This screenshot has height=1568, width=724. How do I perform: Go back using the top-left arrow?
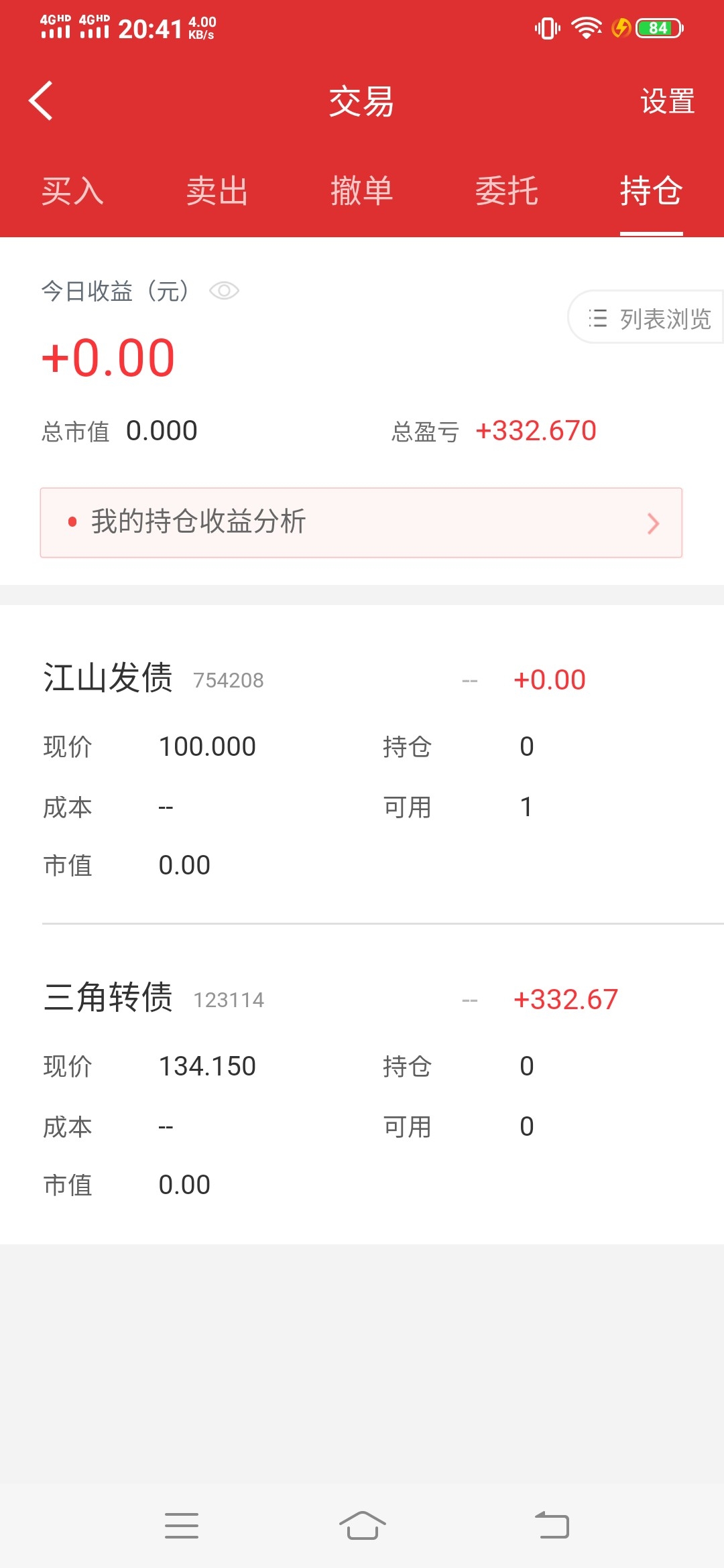(x=41, y=101)
